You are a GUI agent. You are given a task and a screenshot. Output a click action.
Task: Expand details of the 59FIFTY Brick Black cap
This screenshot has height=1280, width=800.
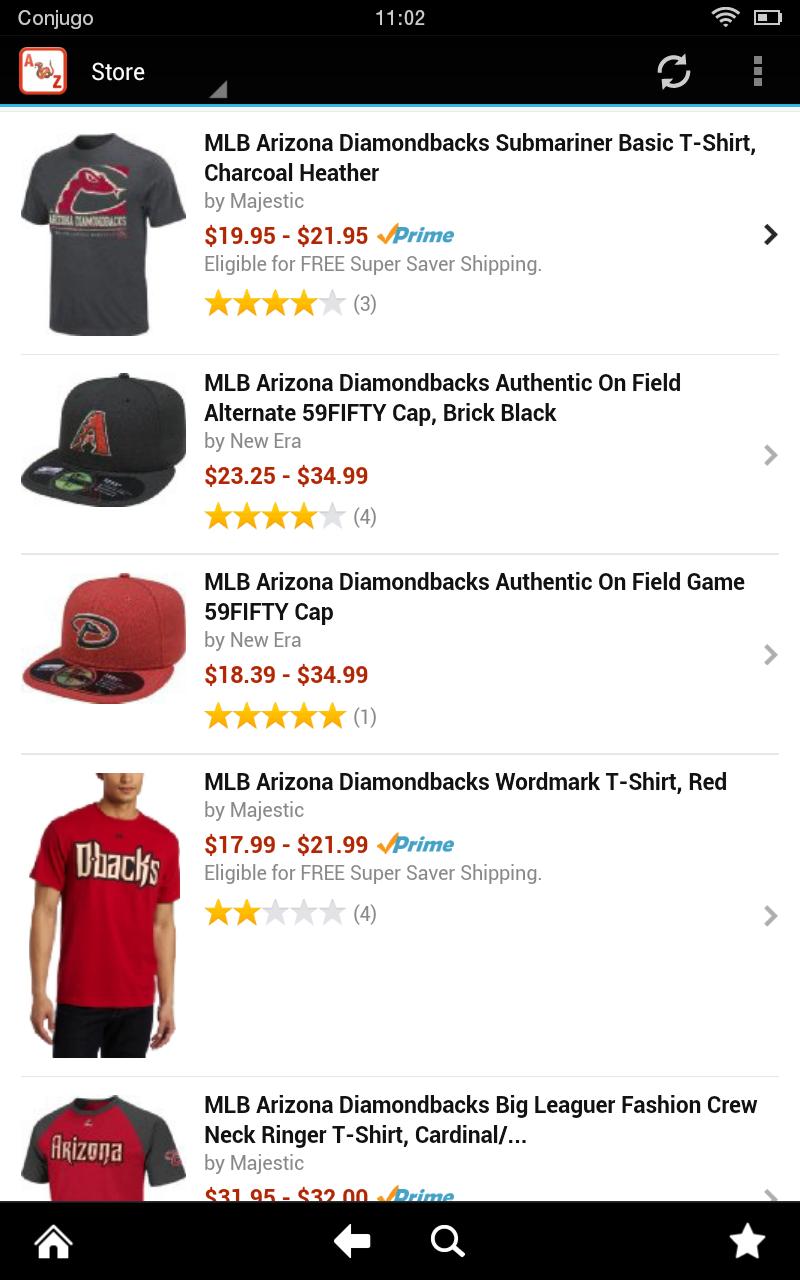pyautogui.click(x=770, y=455)
